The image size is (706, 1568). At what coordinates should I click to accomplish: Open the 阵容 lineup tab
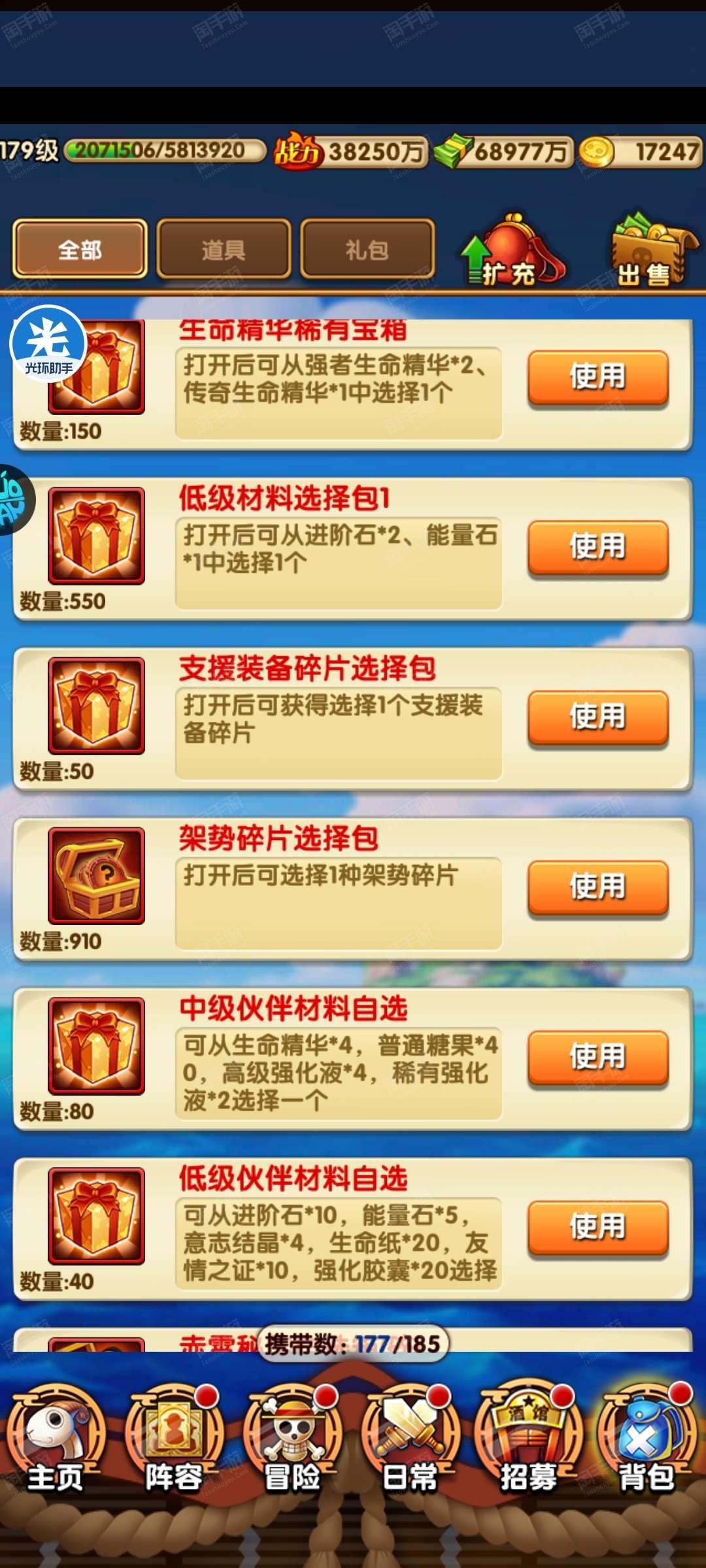click(x=174, y=1441)
